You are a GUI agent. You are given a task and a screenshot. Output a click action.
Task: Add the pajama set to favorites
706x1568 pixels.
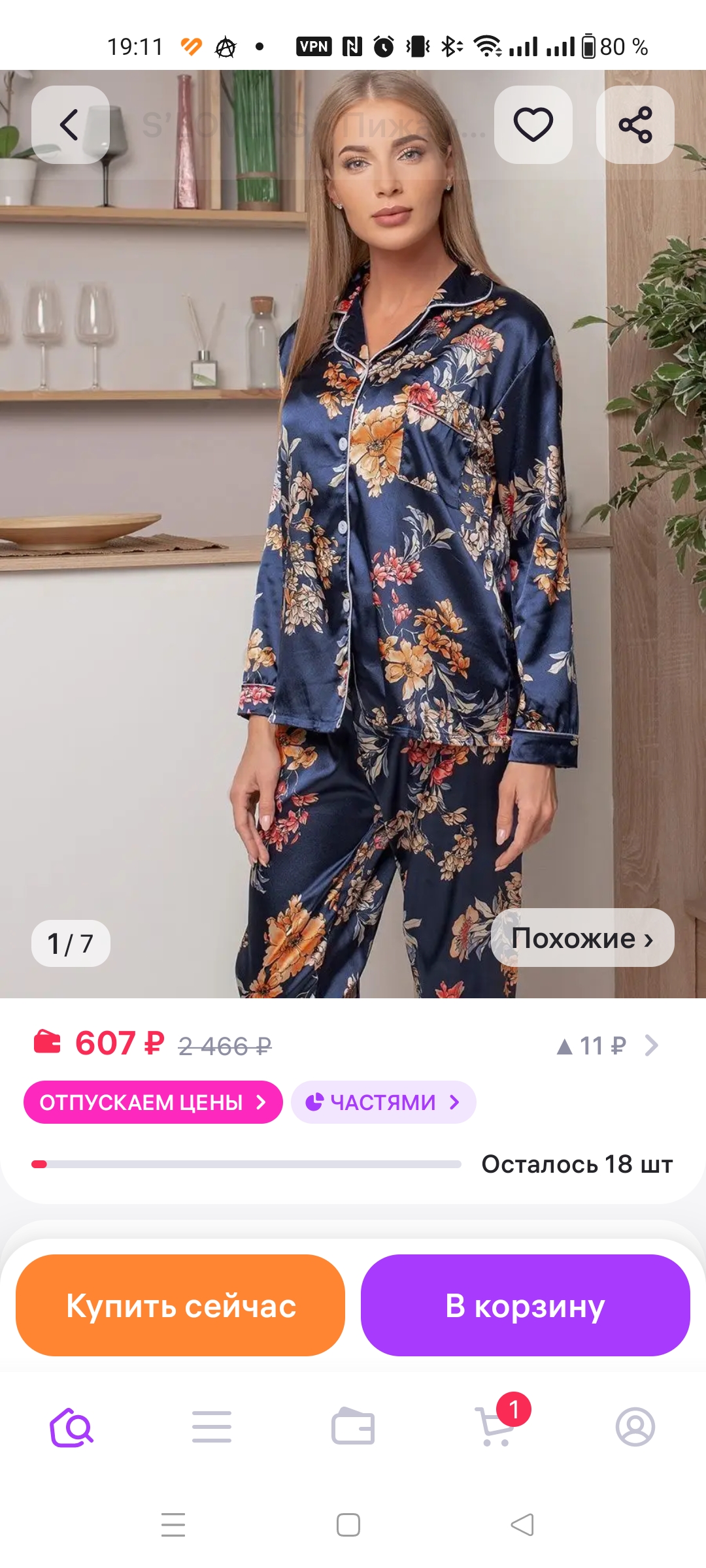click(x=533, y=124)
